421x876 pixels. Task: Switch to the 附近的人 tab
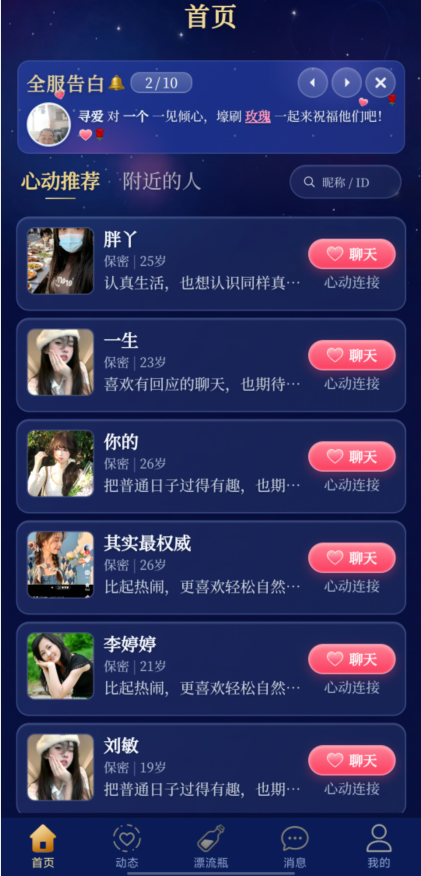coord(161,182)
